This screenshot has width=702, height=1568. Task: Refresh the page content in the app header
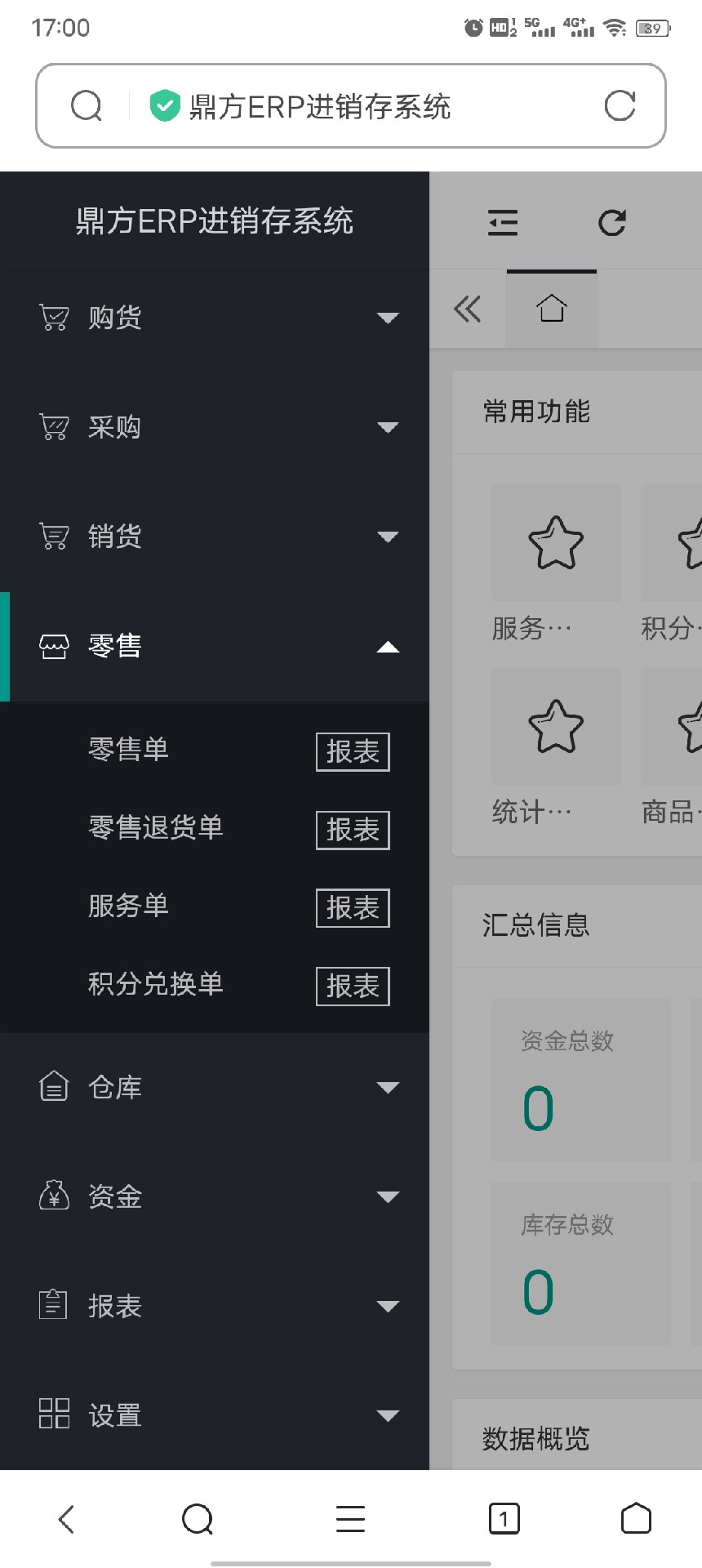(x=612, y=222)
